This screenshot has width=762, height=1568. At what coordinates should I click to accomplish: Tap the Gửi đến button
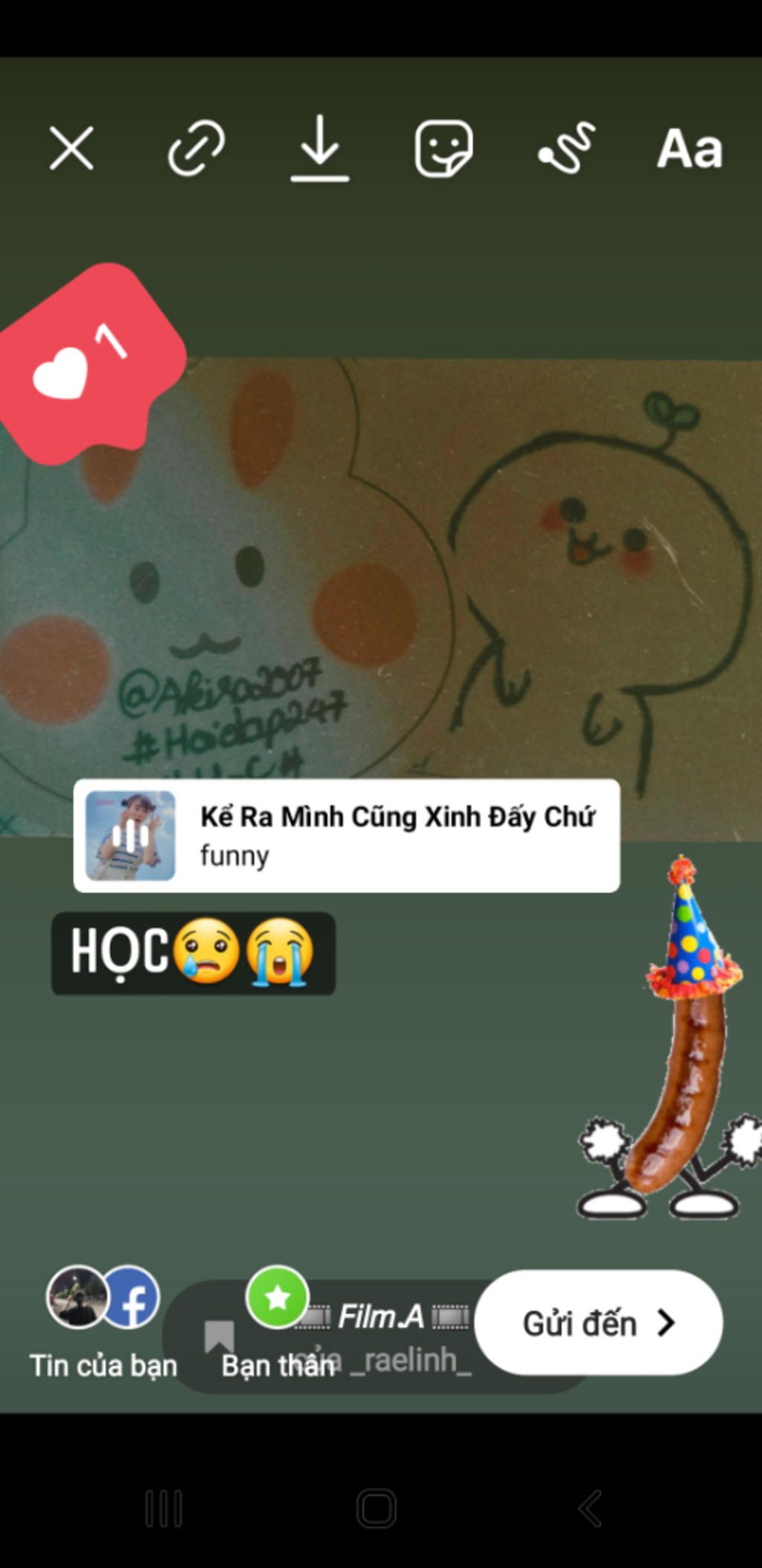(598, 1322)
